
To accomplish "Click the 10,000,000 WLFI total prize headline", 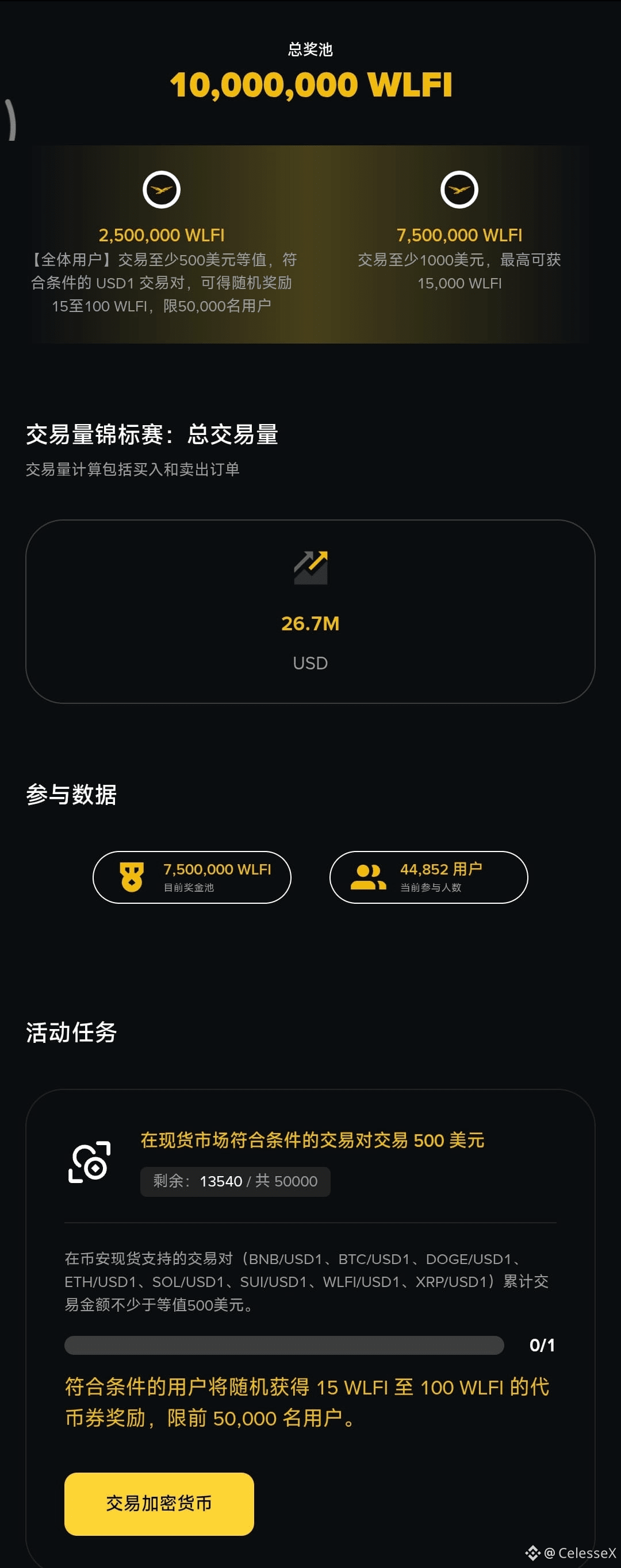I will click(x=310, y=85).
